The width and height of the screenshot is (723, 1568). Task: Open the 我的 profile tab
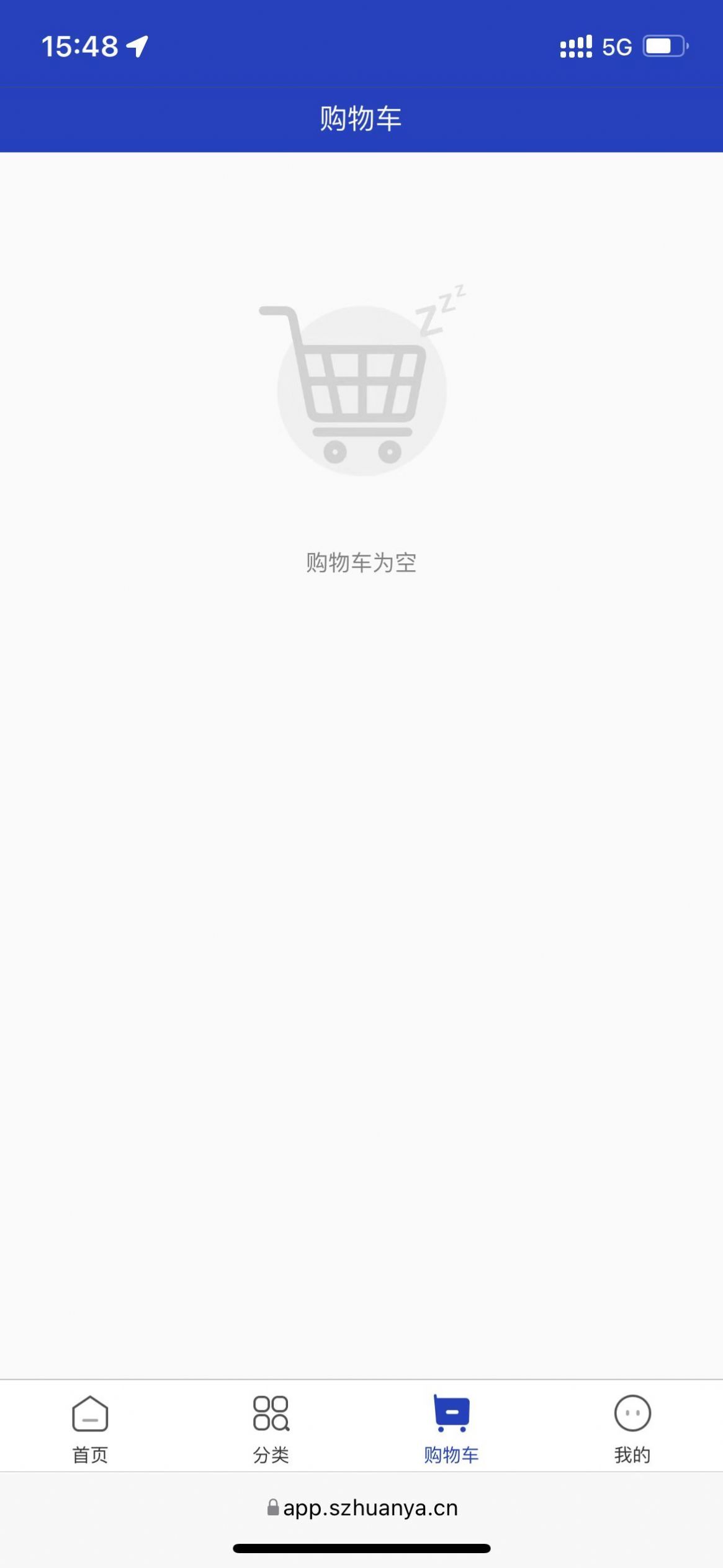[x=632, y=1430]
